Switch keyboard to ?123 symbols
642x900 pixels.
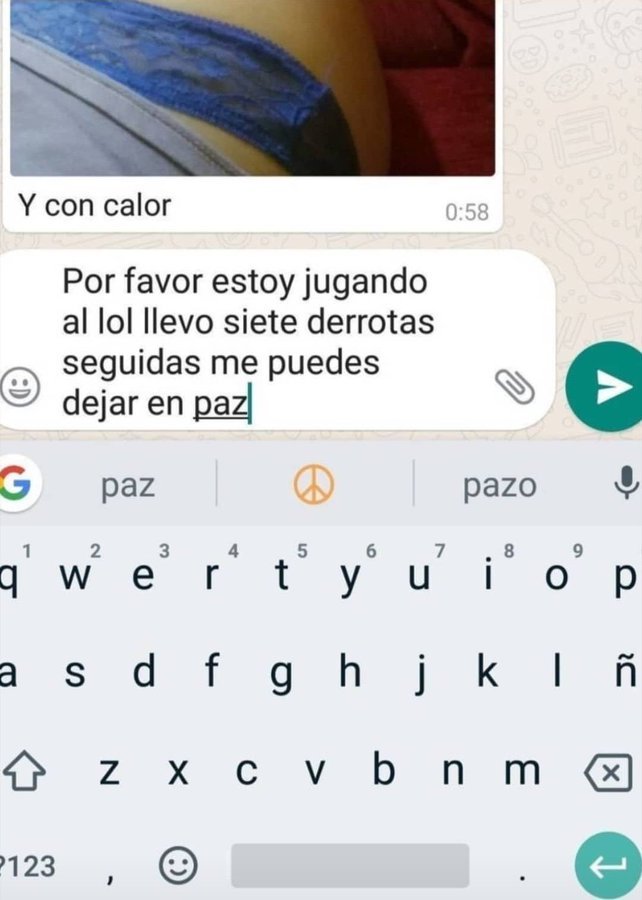click(28, 866)
